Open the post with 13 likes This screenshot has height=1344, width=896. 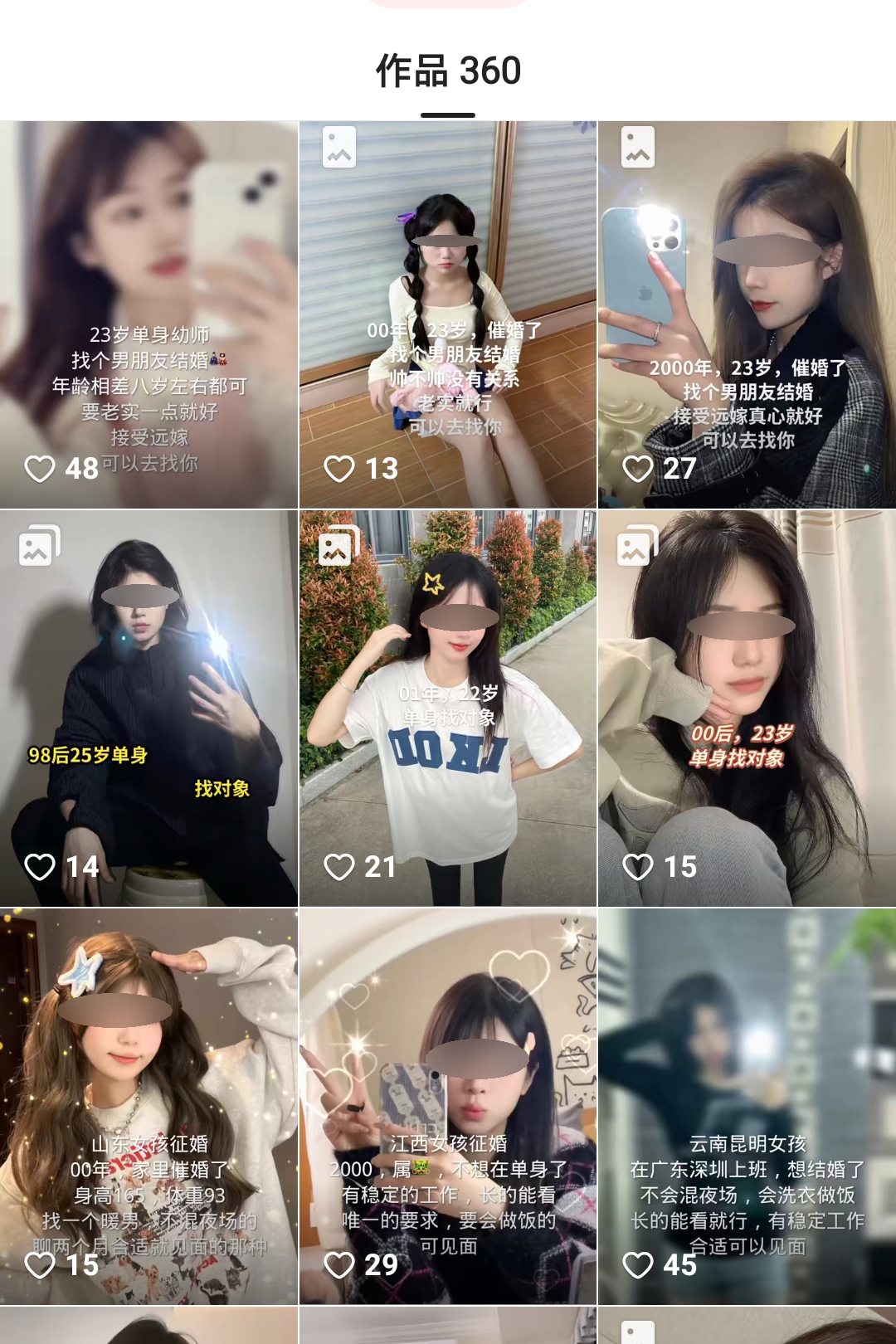pyautogui.click(x=448, y=315)
